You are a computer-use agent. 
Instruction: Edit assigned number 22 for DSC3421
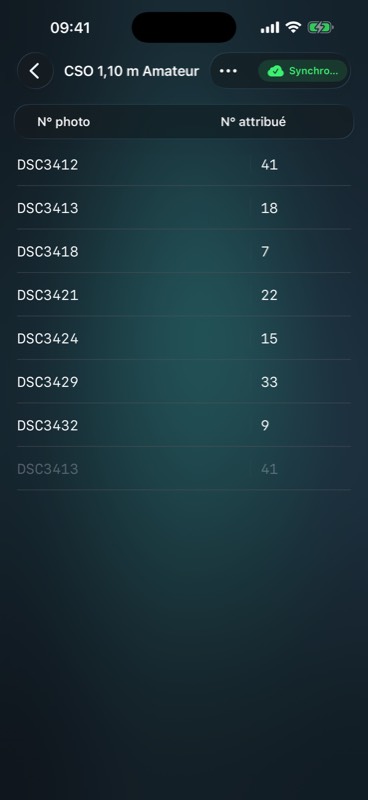[x=301, y=295]
